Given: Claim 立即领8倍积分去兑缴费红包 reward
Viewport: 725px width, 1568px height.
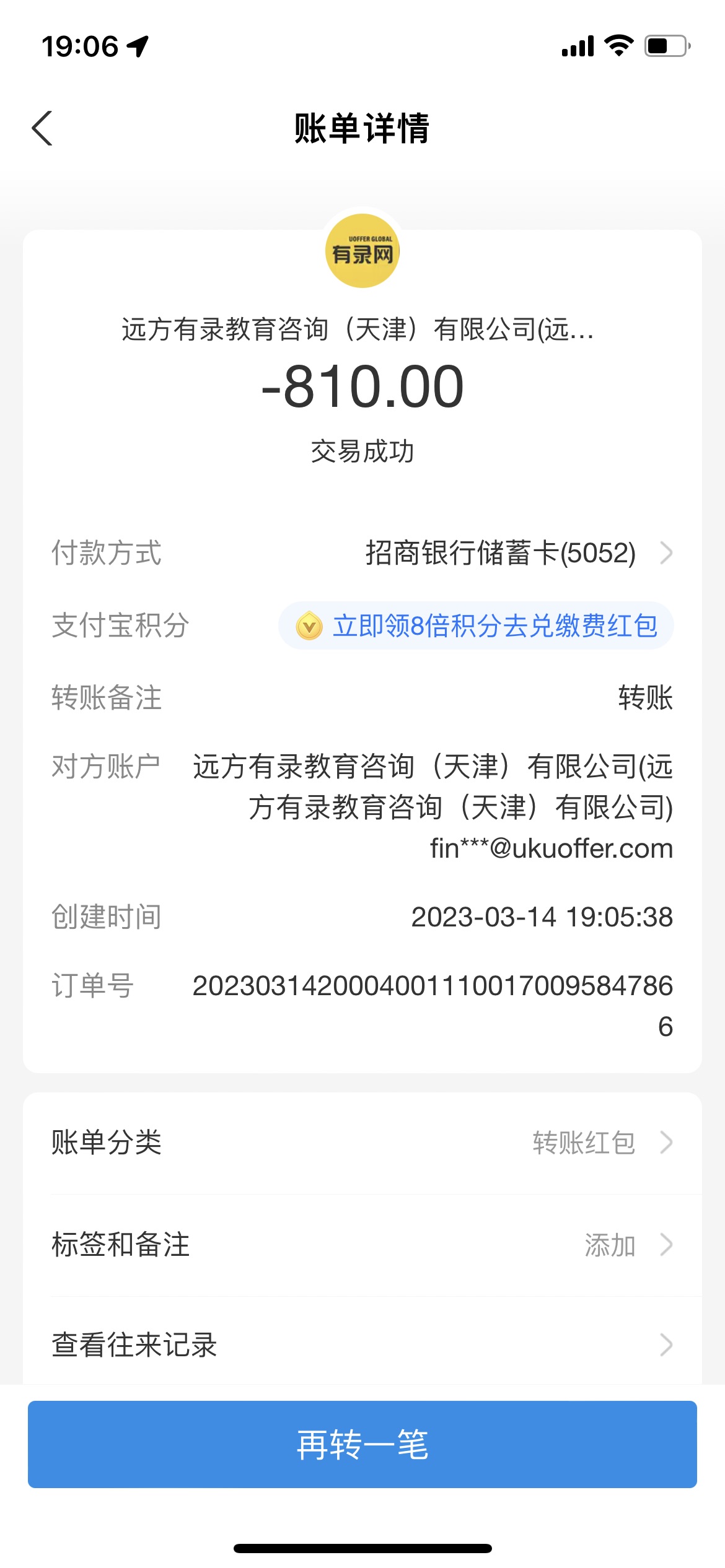Looking at the screenshot, I should [x=476, y=626].
